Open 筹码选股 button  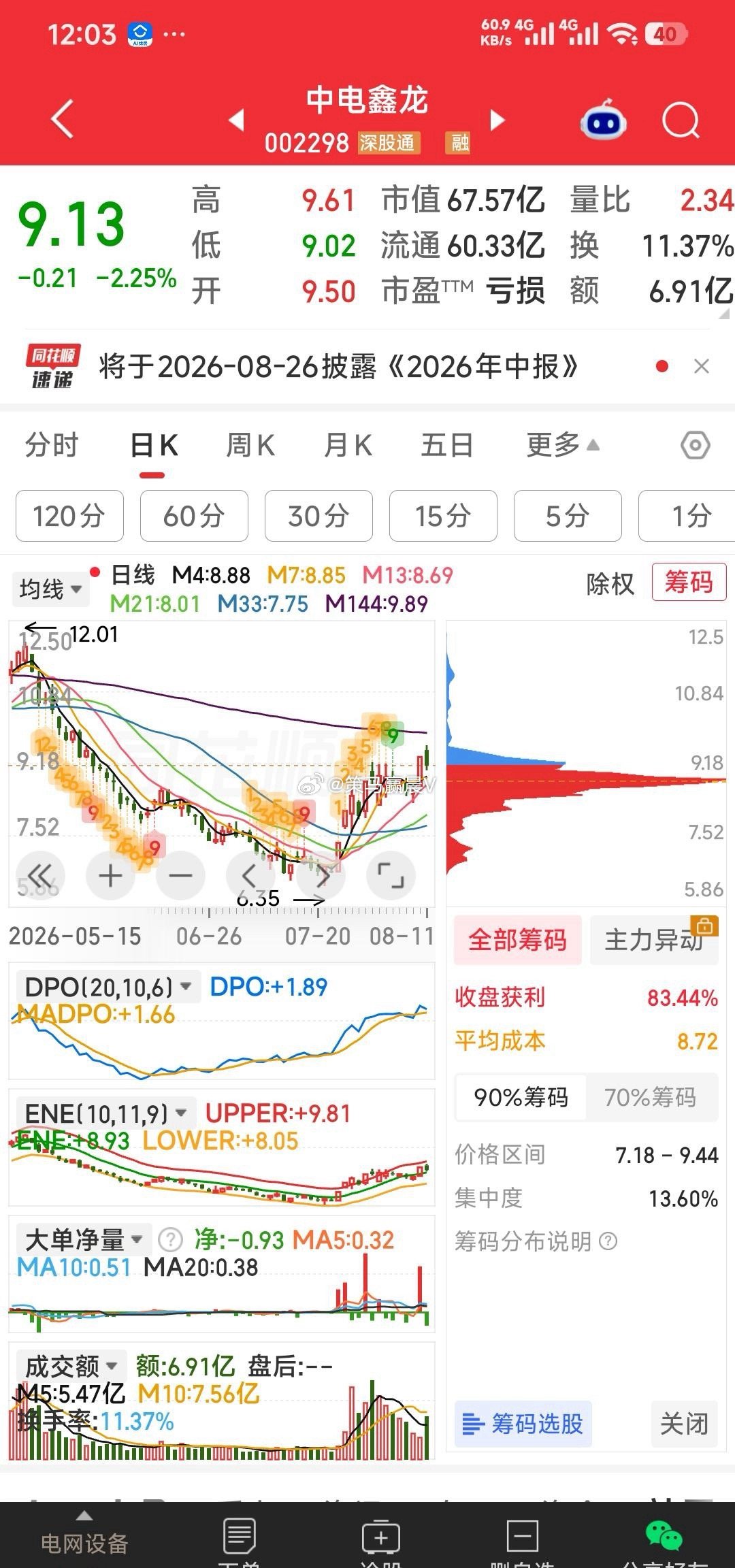click(x=523, y=1424)
